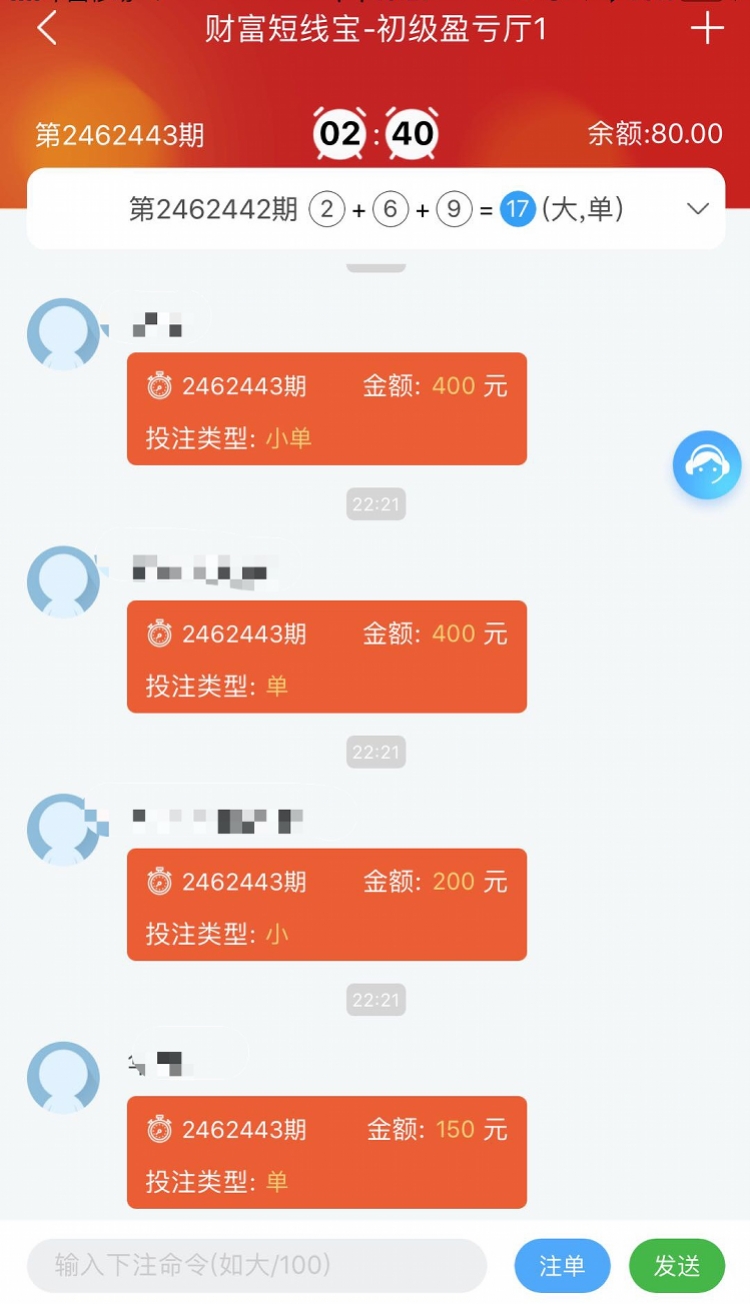
Task: Click the 余额:80.00 balance display
Action: (655, 132)
